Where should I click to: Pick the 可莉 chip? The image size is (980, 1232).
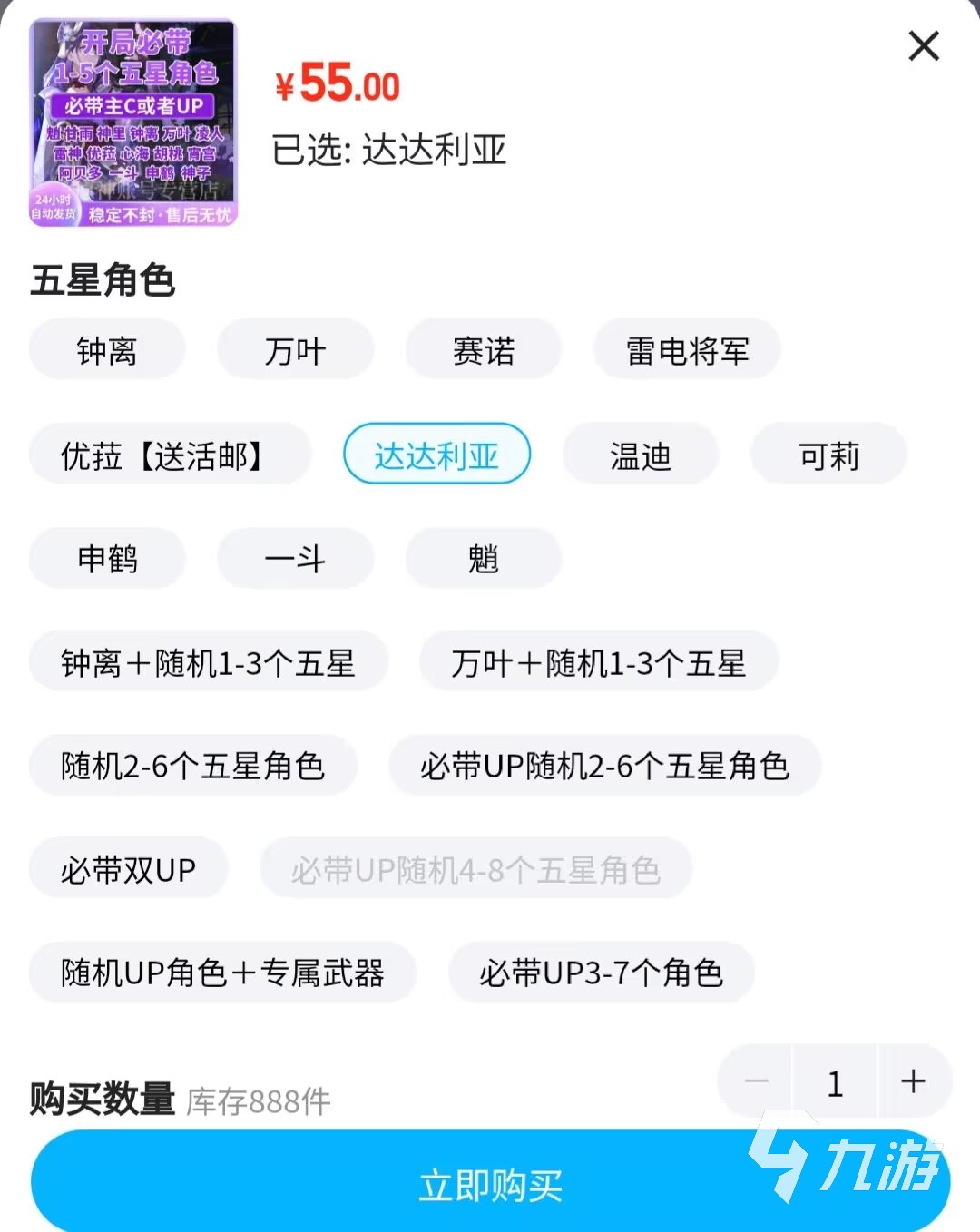click(x=828, y=455)
